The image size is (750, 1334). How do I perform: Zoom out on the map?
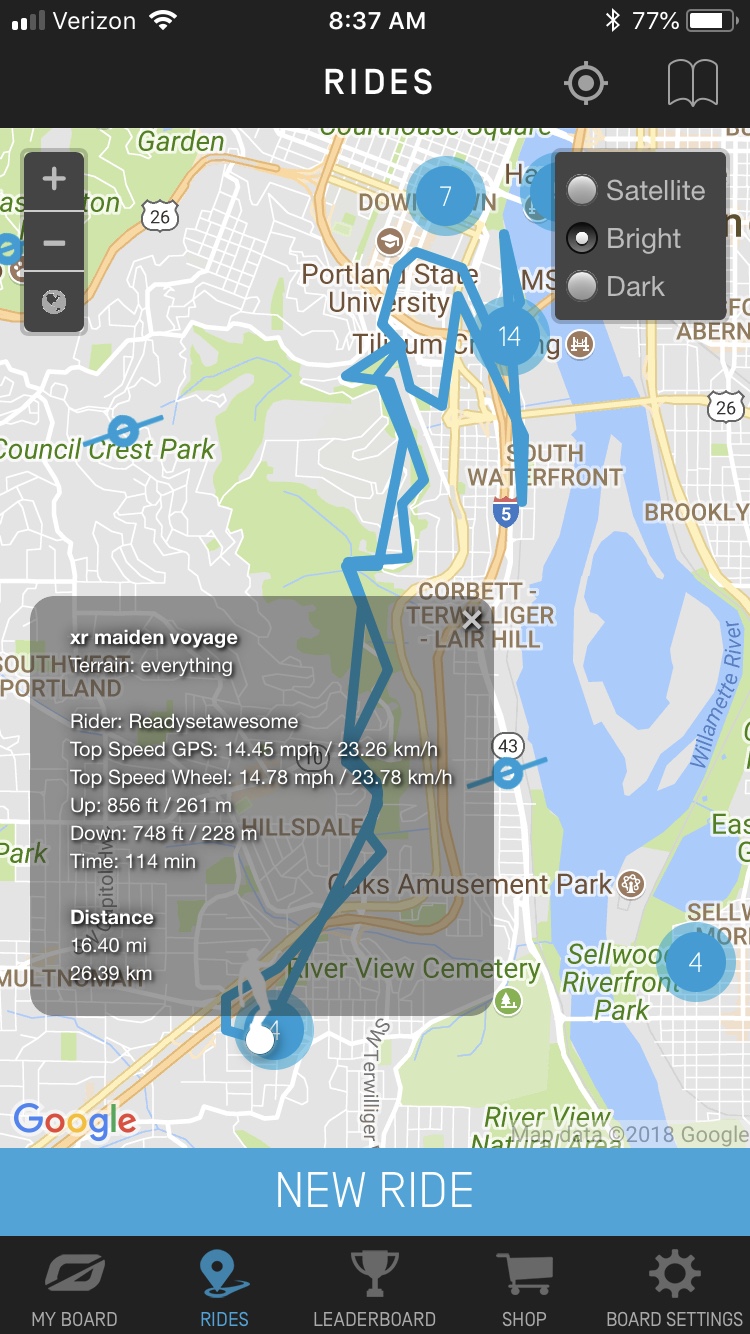click(54, 242)
